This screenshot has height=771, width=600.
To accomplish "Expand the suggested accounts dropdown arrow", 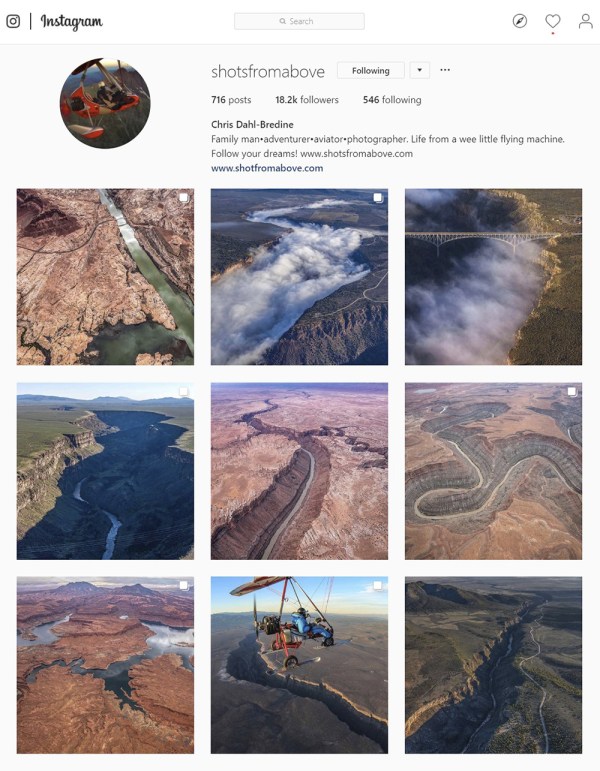I will [x=420, y=71].
